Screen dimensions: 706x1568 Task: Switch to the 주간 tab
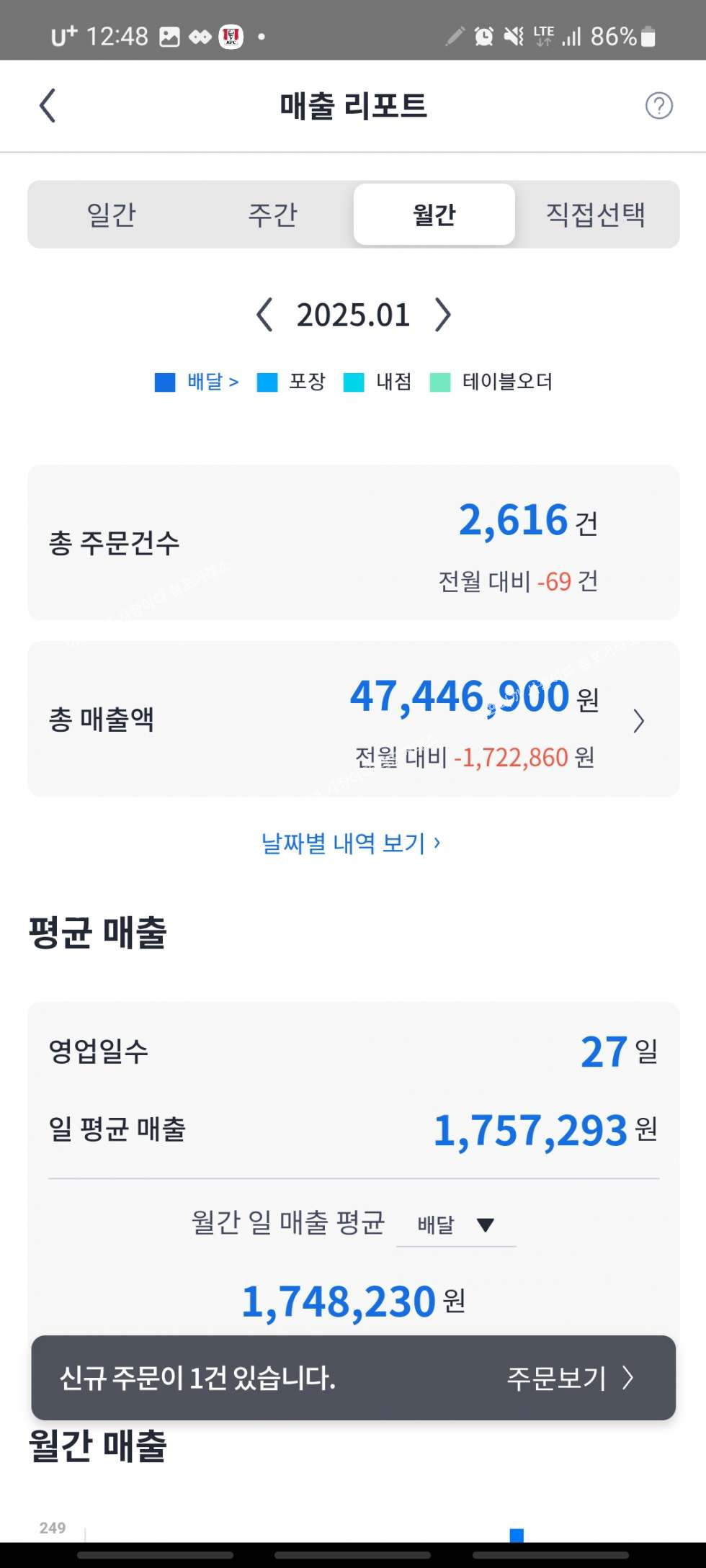tap(272, 215)
